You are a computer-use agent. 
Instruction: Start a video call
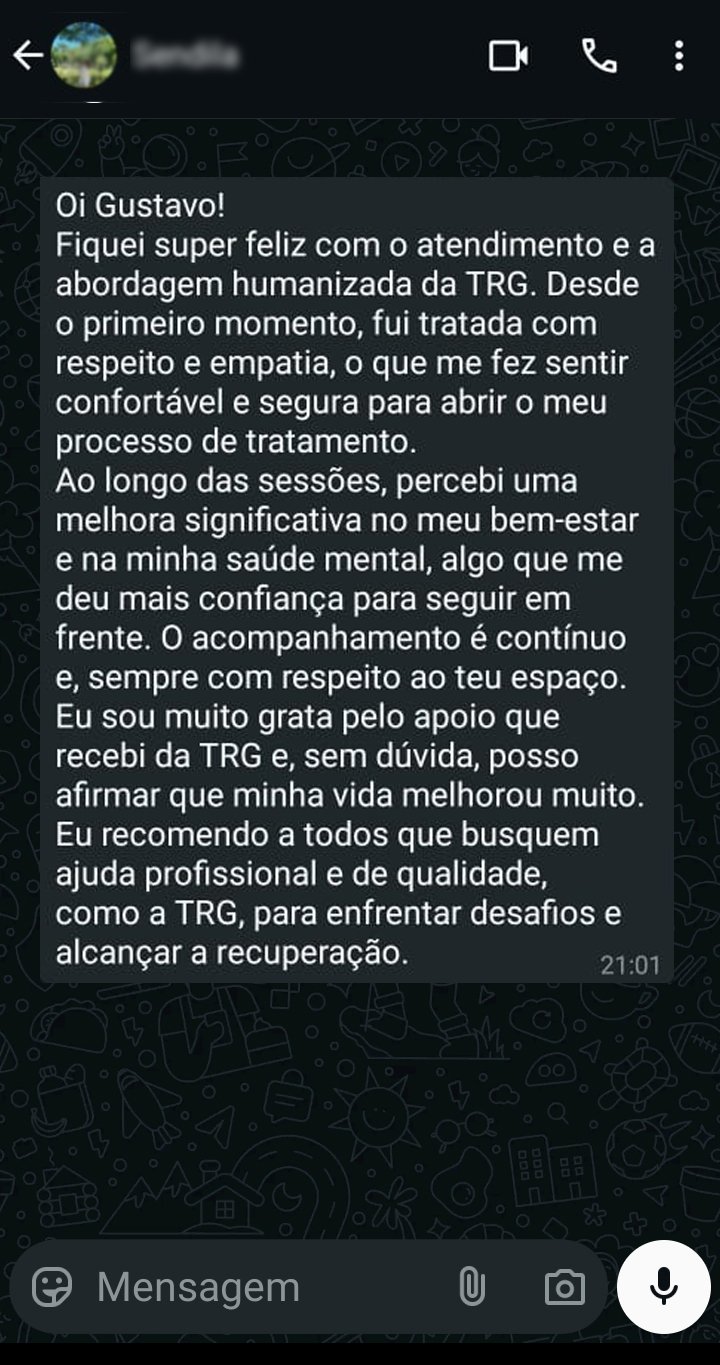(x=508, y=56)
